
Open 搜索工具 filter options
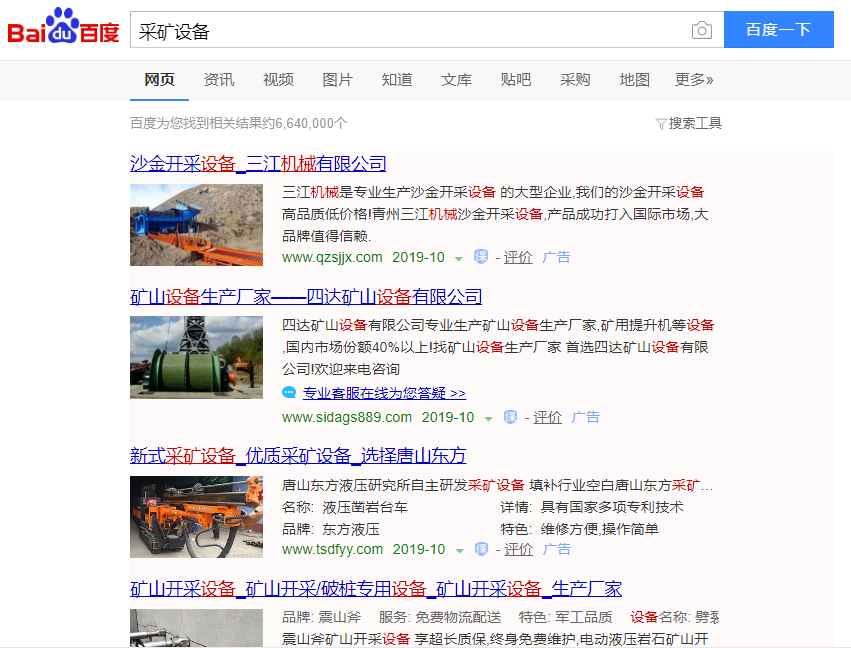coord(689,123)
